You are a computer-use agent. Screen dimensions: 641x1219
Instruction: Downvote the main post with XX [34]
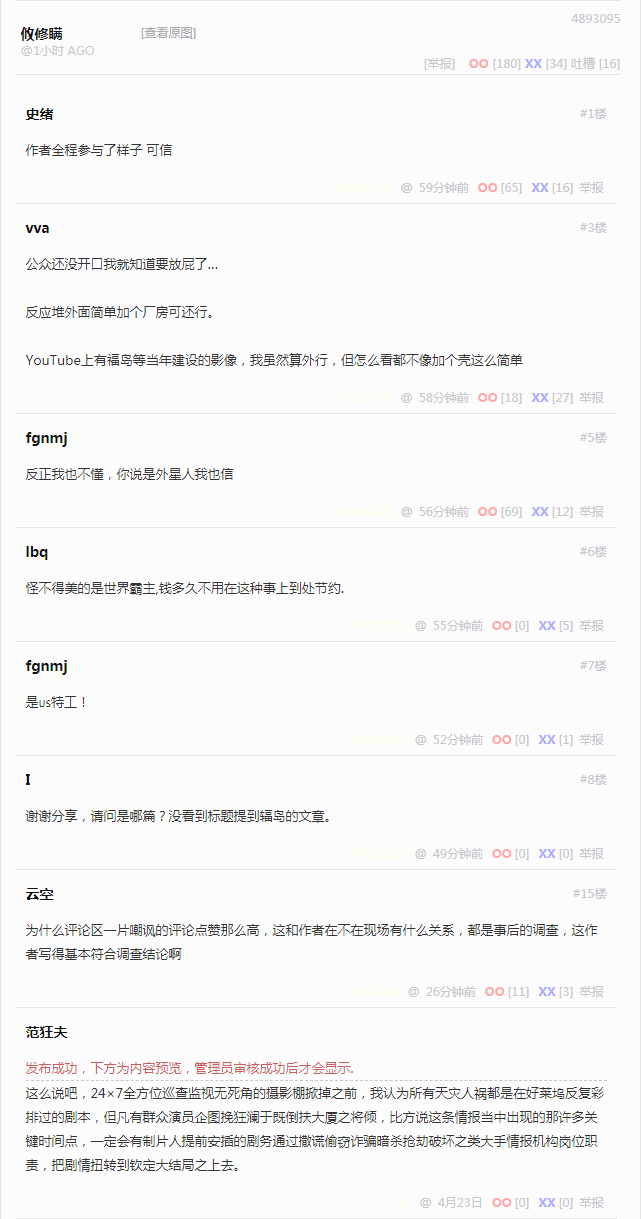(x=533, y=64)
